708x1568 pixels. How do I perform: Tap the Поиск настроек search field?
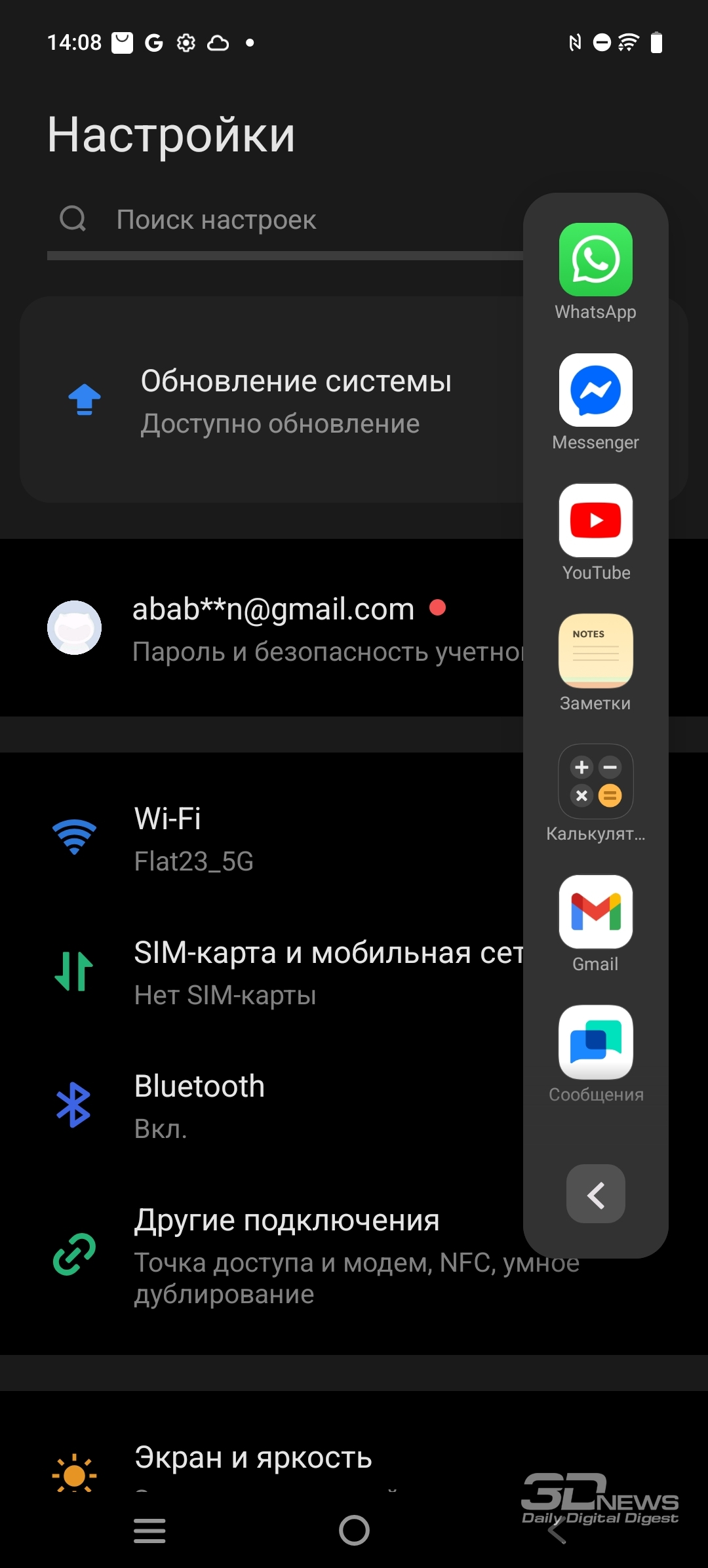(285, 220)
